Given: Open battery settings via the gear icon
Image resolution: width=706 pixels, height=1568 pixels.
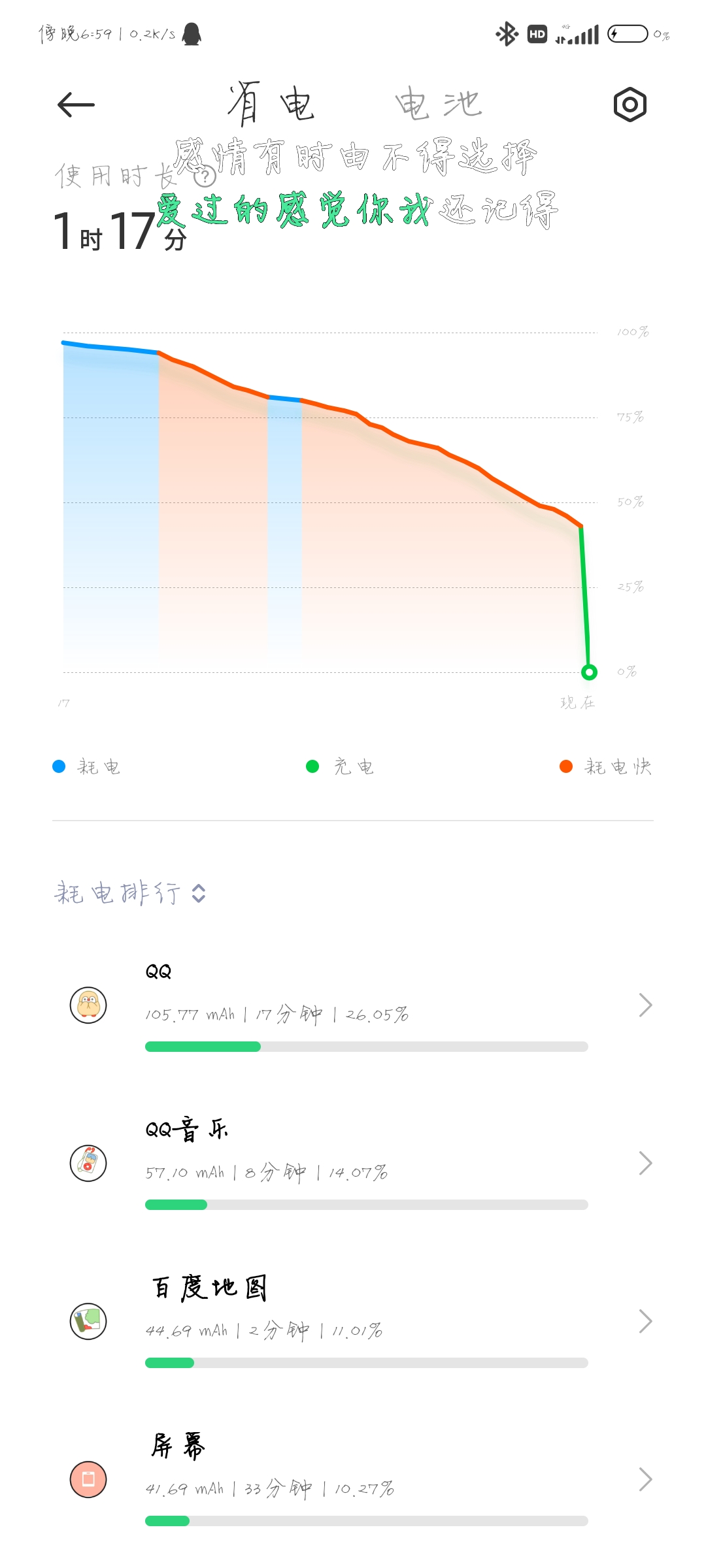Looking at the screenshot, I should point(630,105).
